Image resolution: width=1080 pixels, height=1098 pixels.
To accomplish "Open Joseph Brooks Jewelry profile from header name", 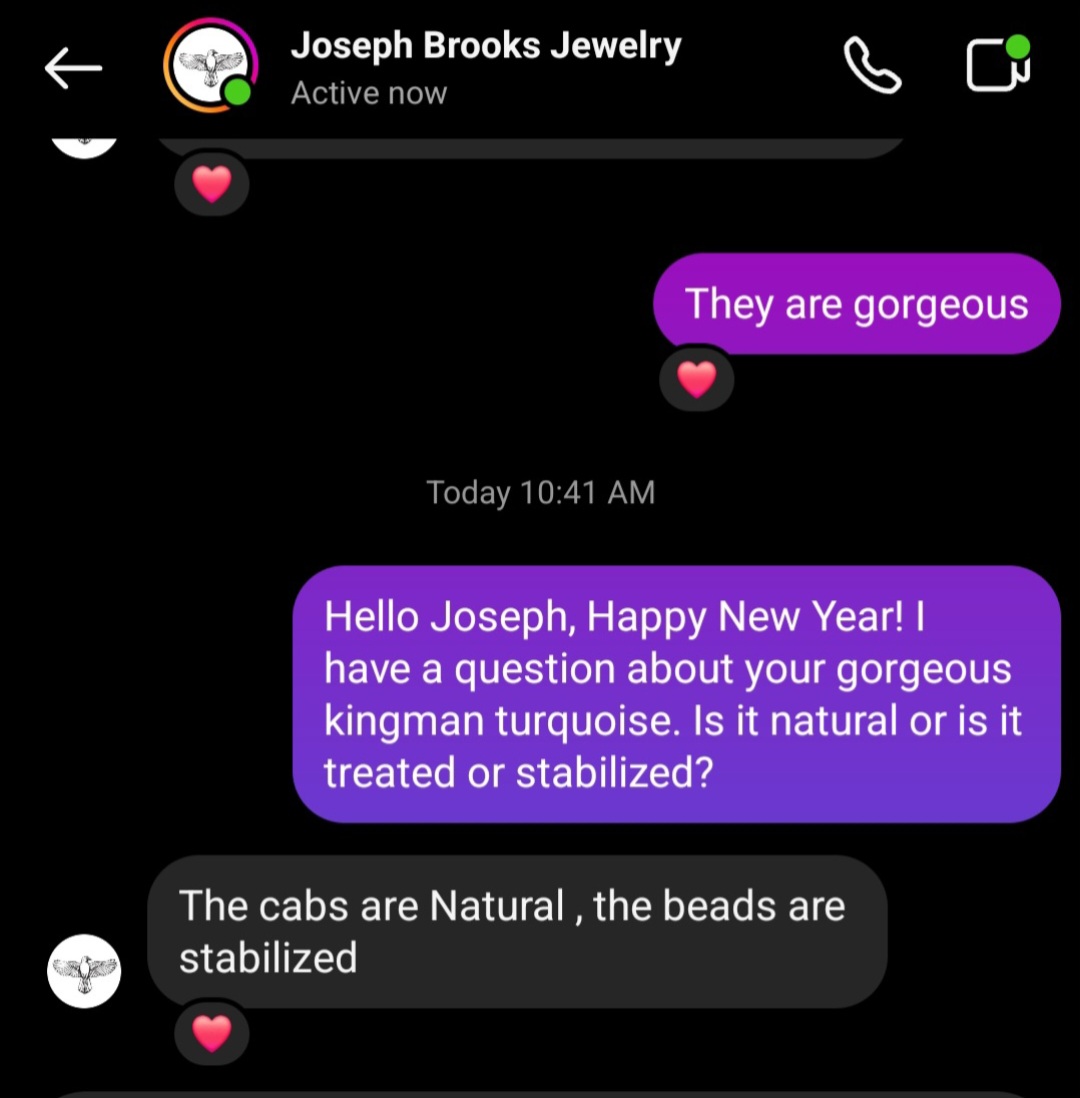I will coord(485,47).
